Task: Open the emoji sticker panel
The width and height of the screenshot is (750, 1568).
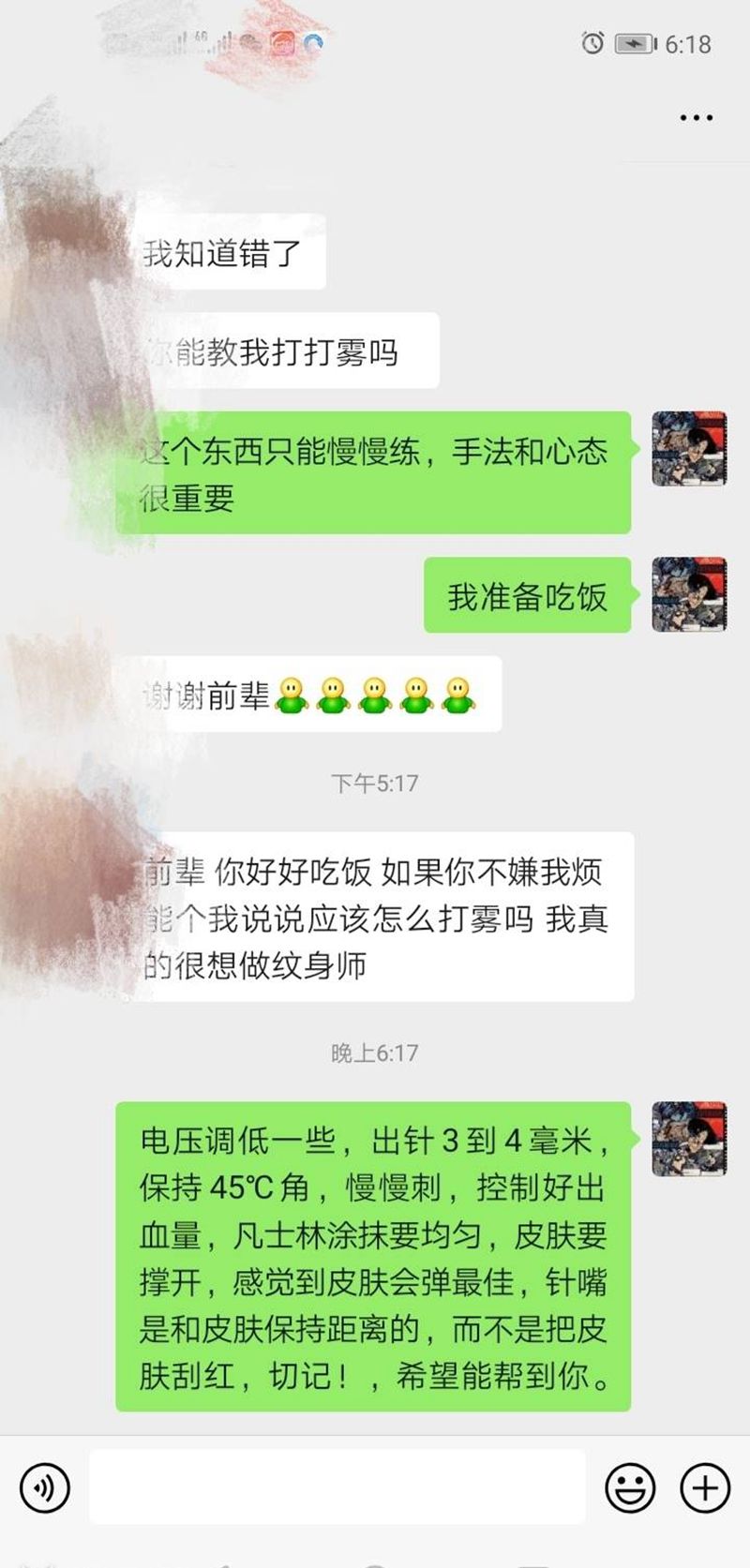Action: (x=629, y=1487)
